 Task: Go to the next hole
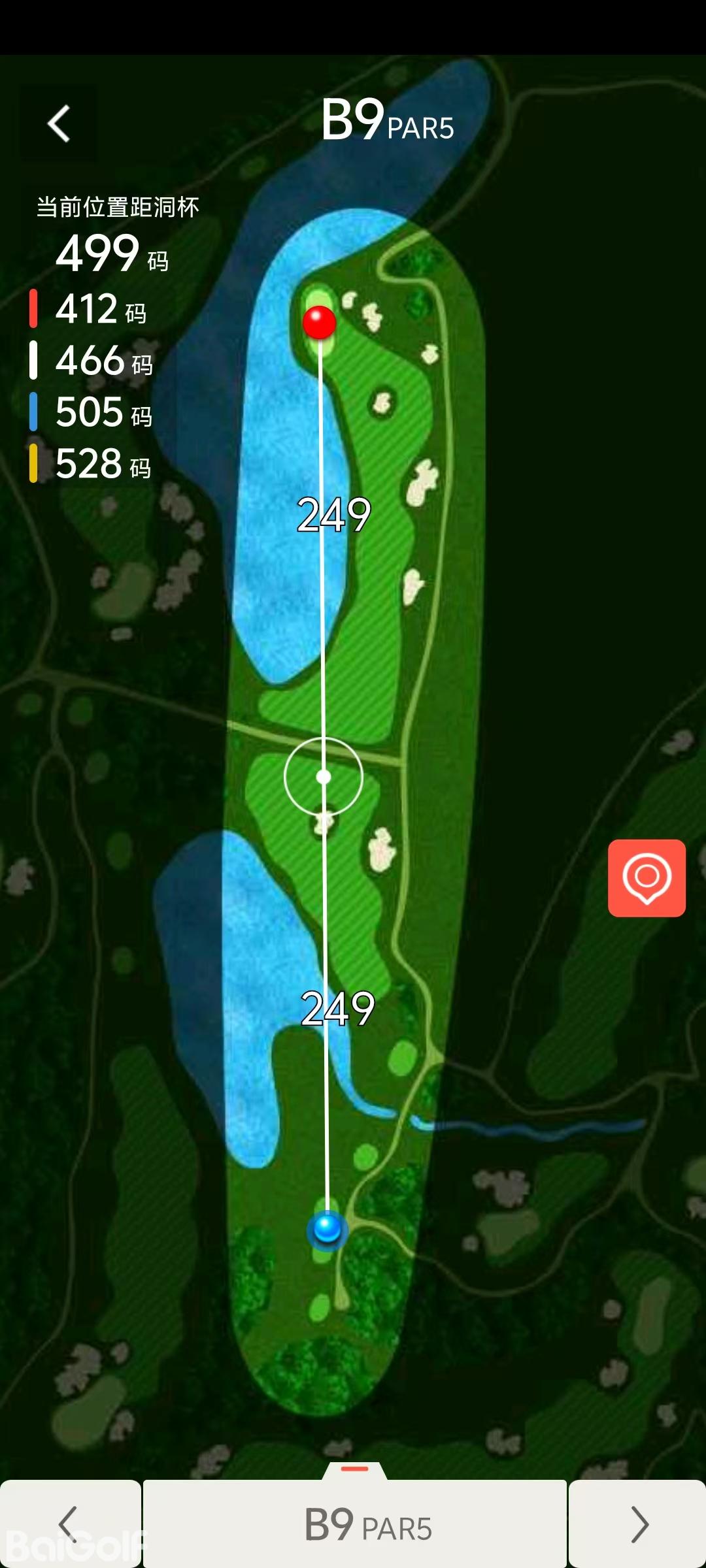pos(638,1524)
